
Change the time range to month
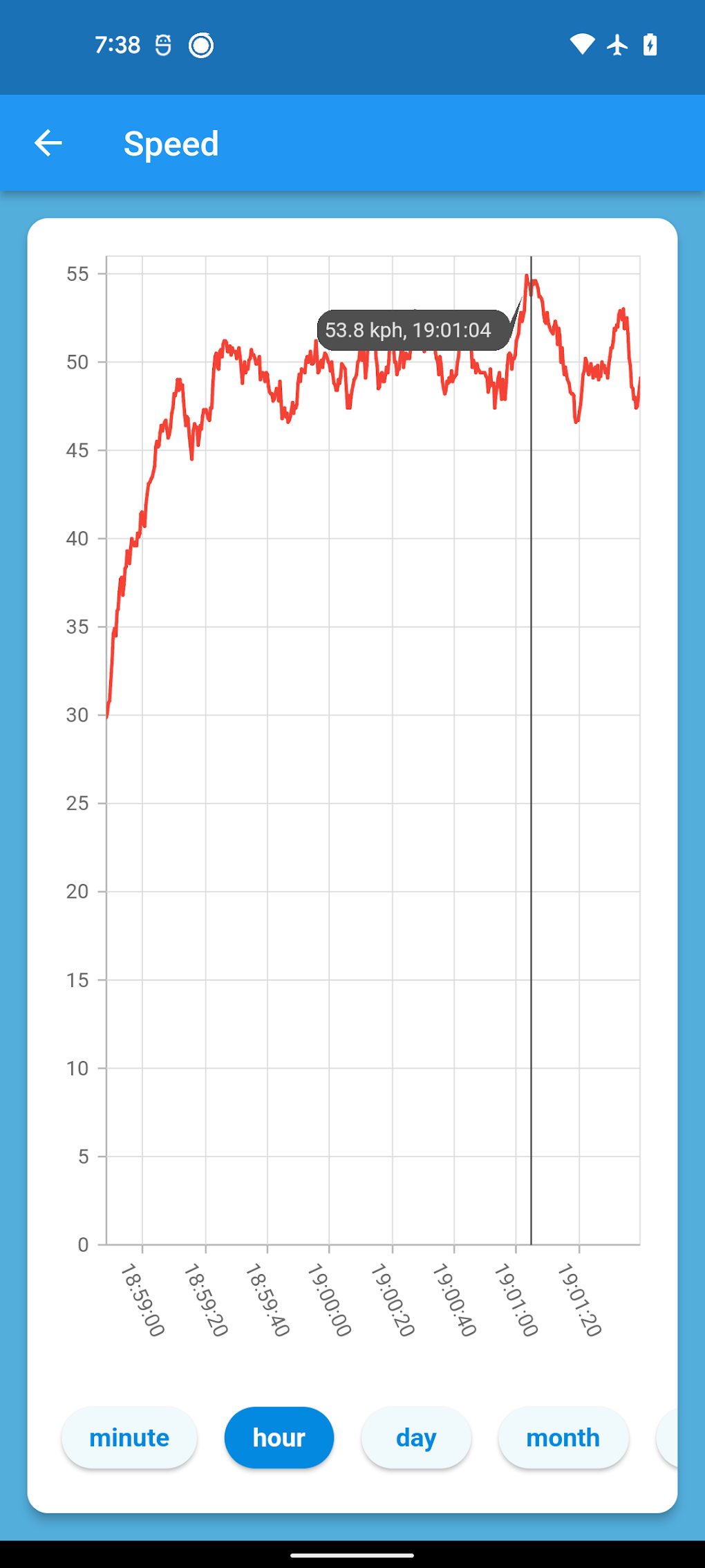[563, 1437]
